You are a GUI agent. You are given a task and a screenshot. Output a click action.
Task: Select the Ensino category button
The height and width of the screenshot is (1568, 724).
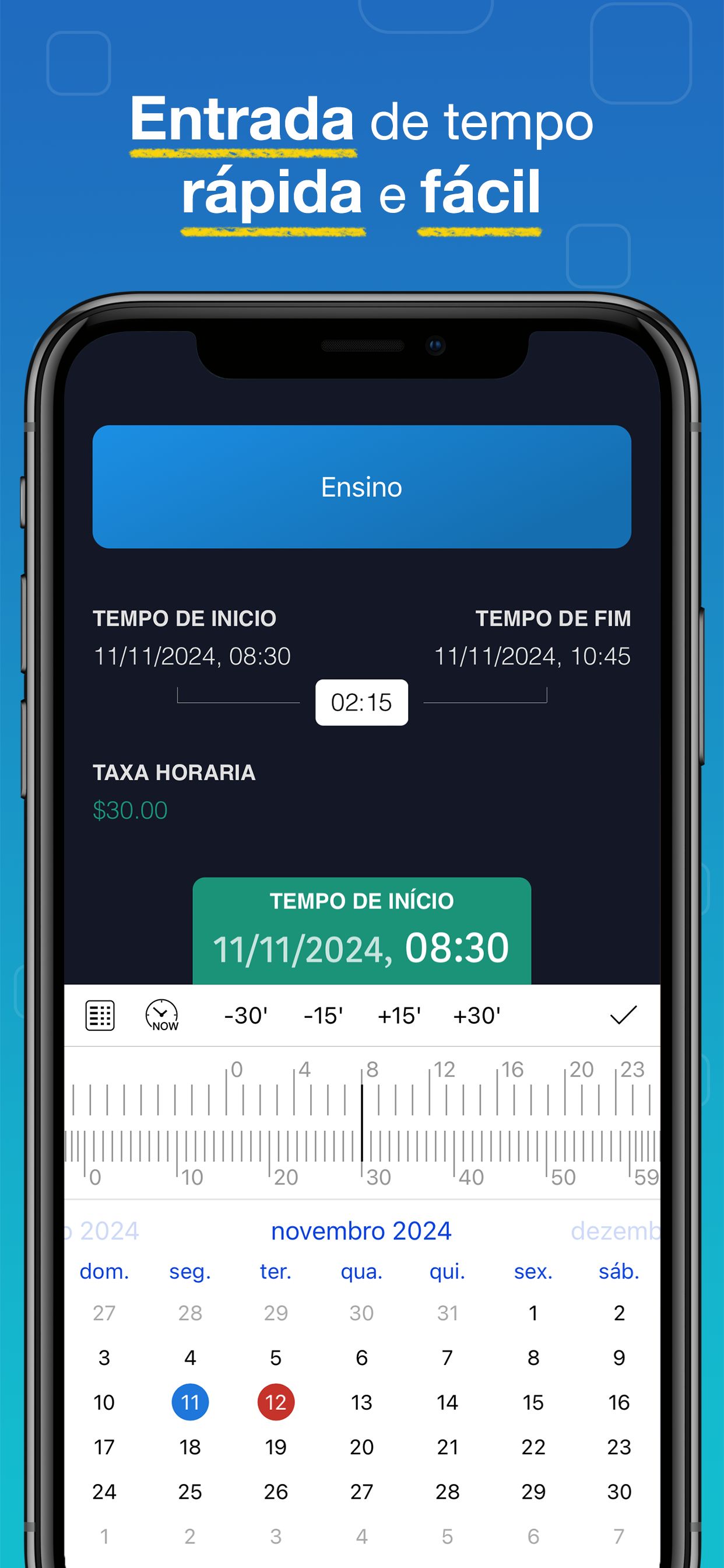point(361,486)
